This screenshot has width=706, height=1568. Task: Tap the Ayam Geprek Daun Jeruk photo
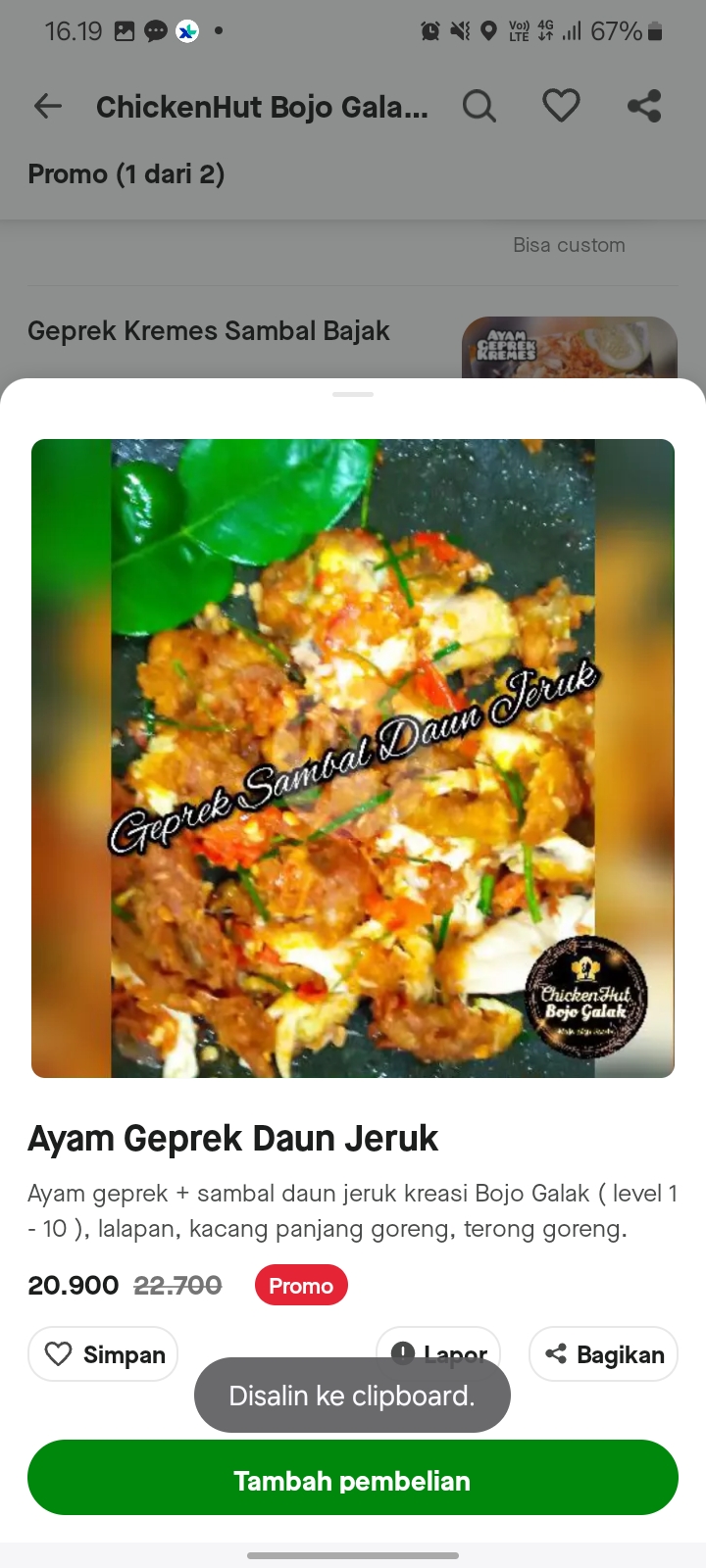[353, 757]
